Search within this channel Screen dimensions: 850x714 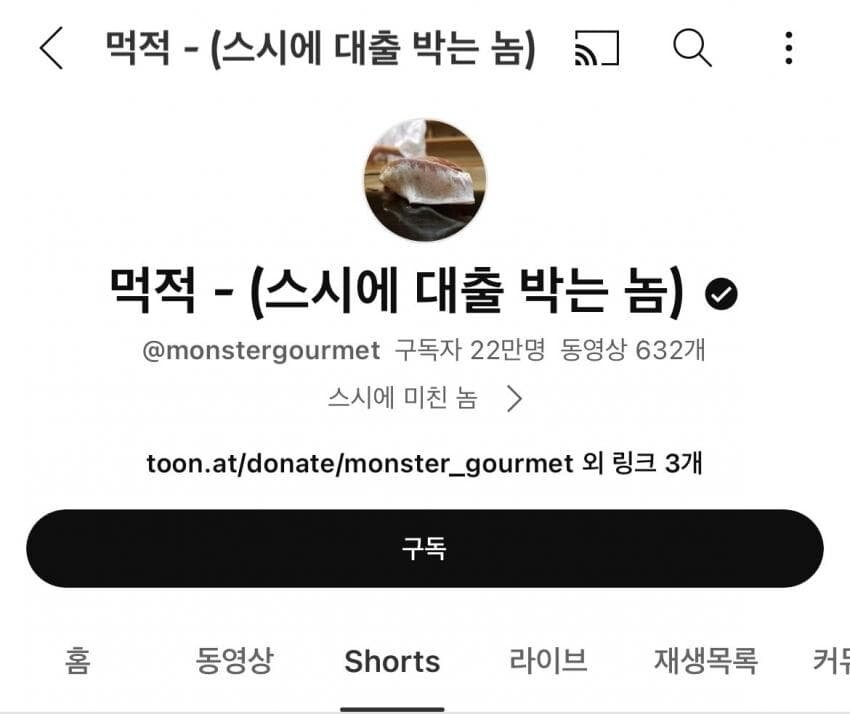click(x=691, y=47)
